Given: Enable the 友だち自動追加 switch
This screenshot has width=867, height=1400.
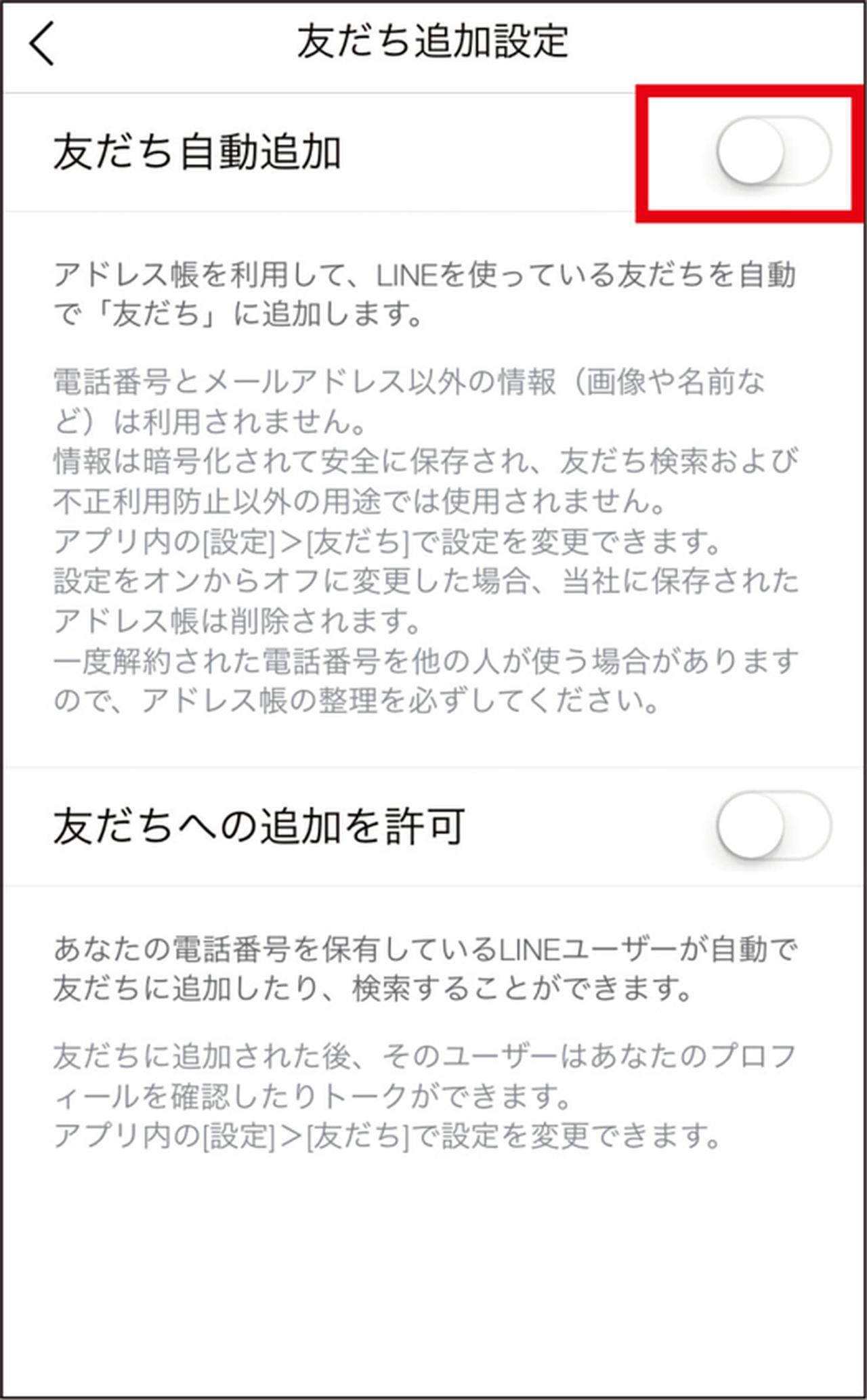Looking at the screenshot, I should [x=773, y=152].
